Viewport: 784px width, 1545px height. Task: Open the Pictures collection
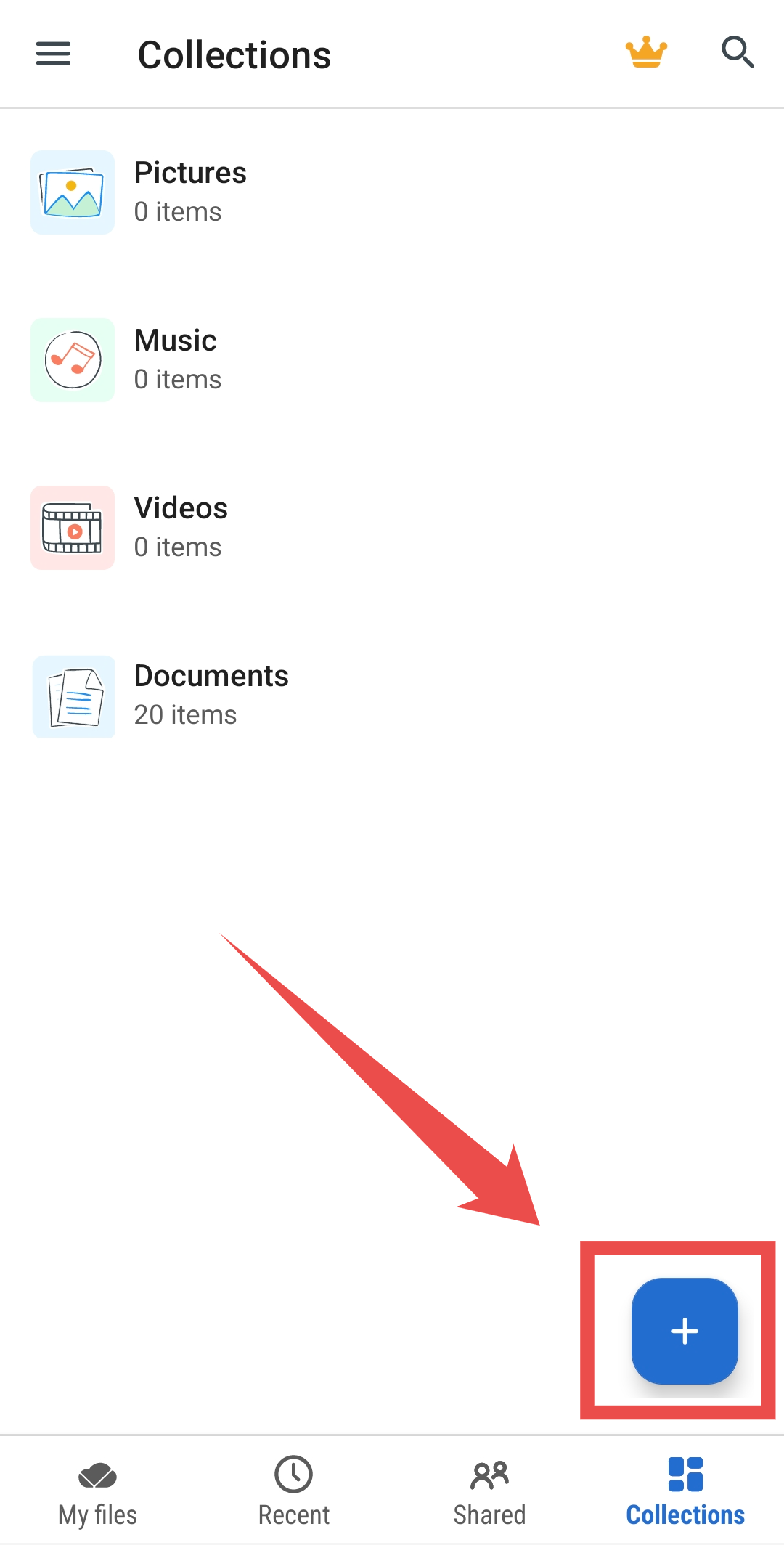tap(190, 192)
